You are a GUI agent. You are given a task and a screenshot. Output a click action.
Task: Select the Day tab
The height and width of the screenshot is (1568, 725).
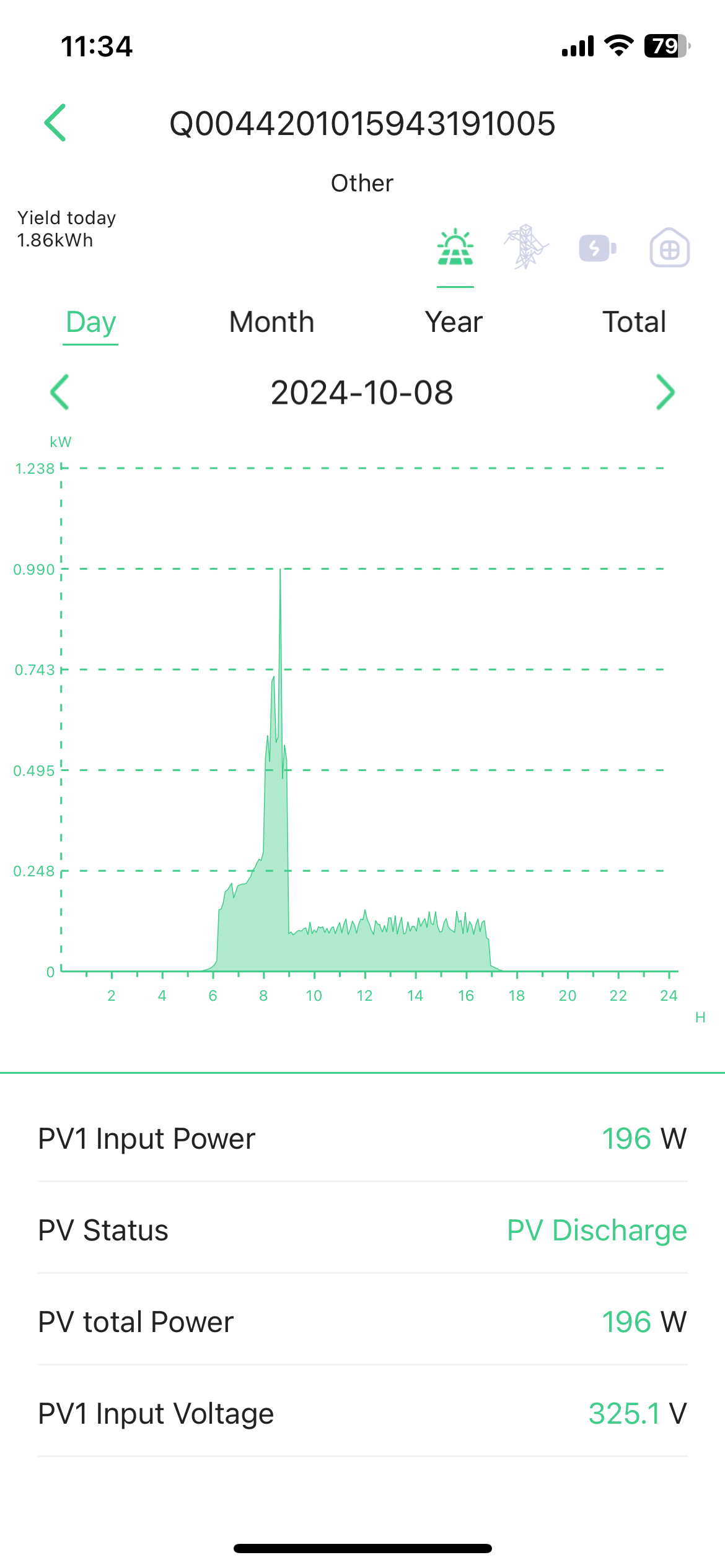(91, 323)
